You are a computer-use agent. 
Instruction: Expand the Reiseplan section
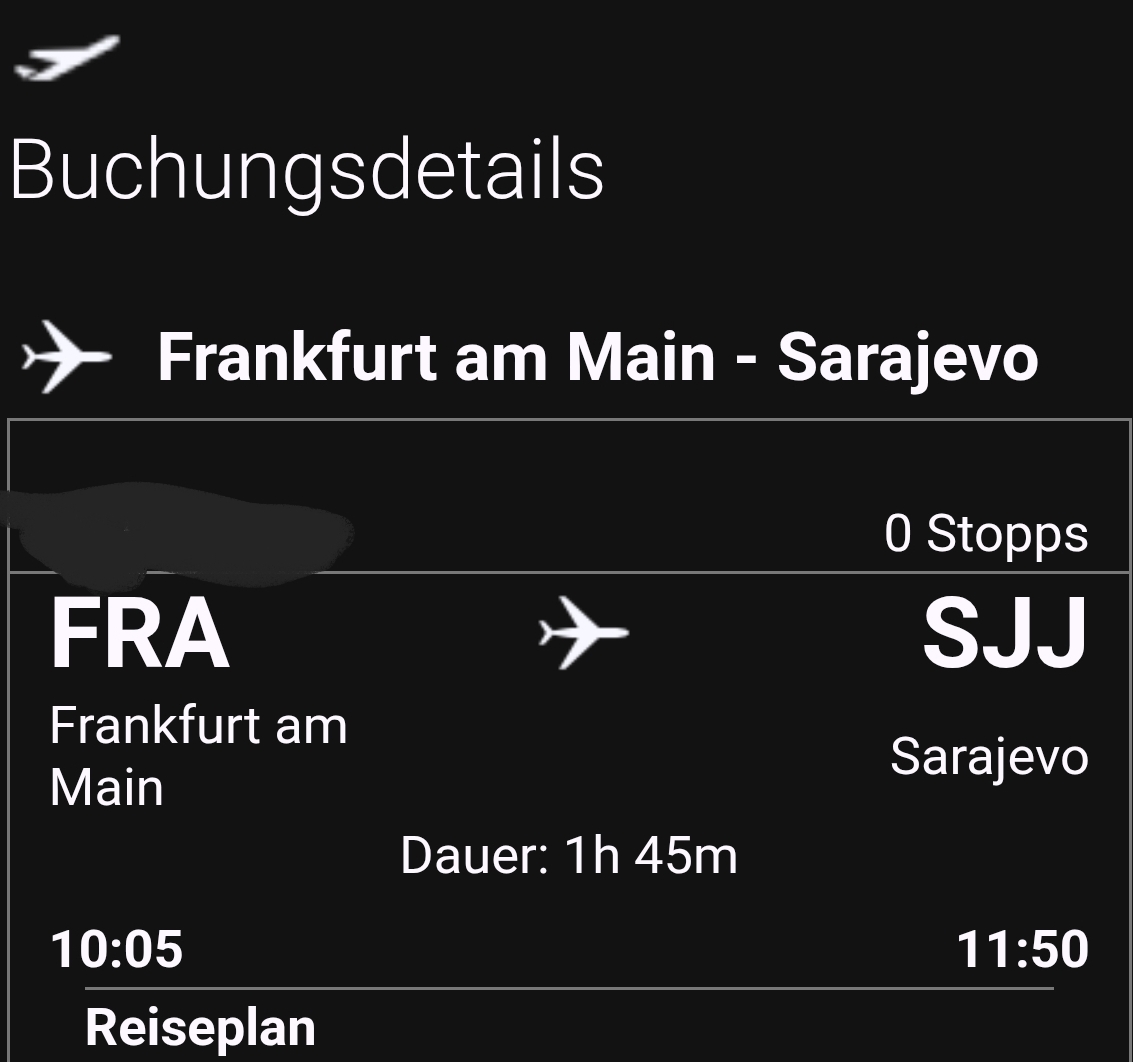pyautogui.click(x=200, y=1027)
